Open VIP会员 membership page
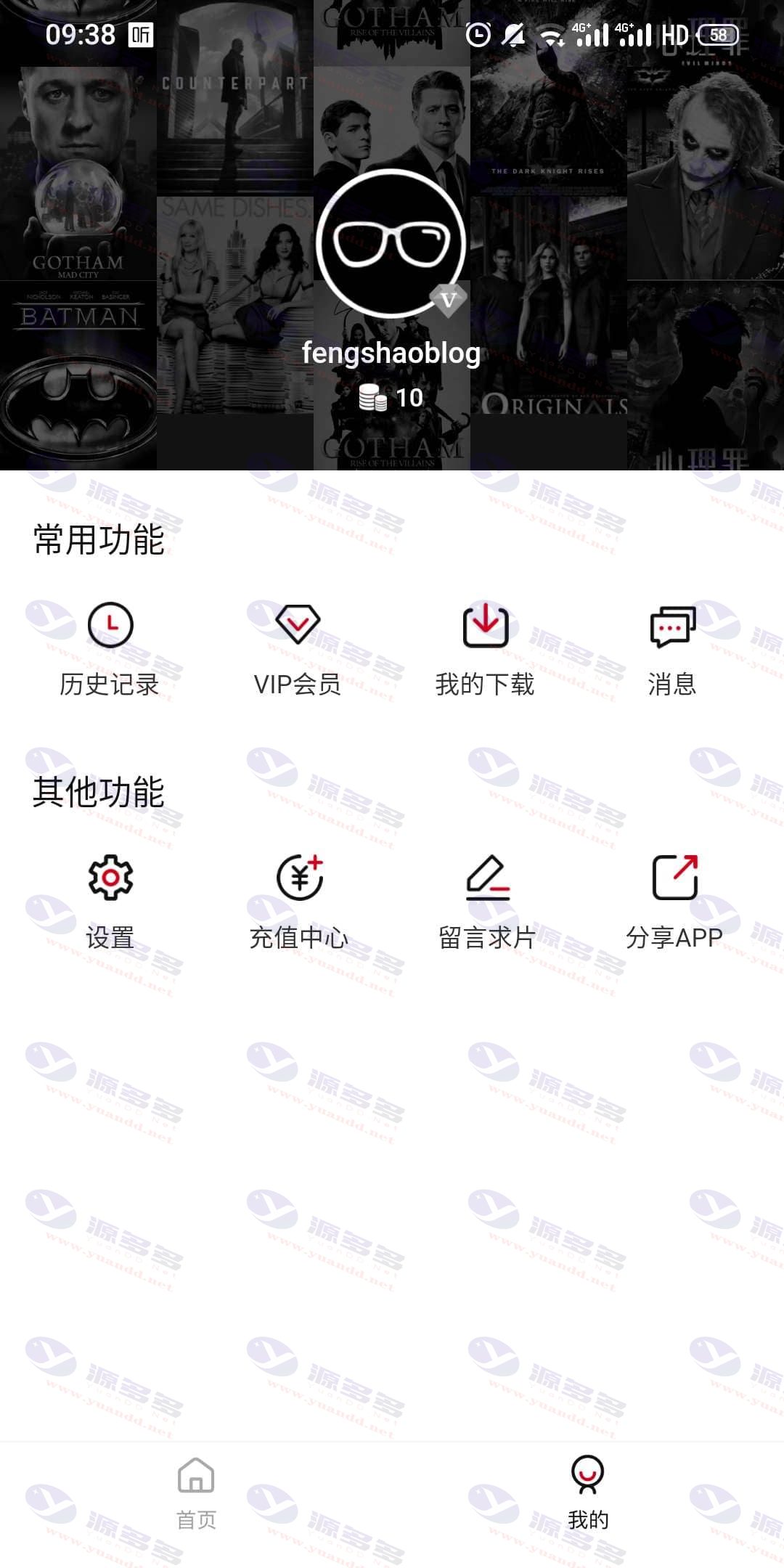Viewport: 784px width, 1568px height. (x=298, y=650)
